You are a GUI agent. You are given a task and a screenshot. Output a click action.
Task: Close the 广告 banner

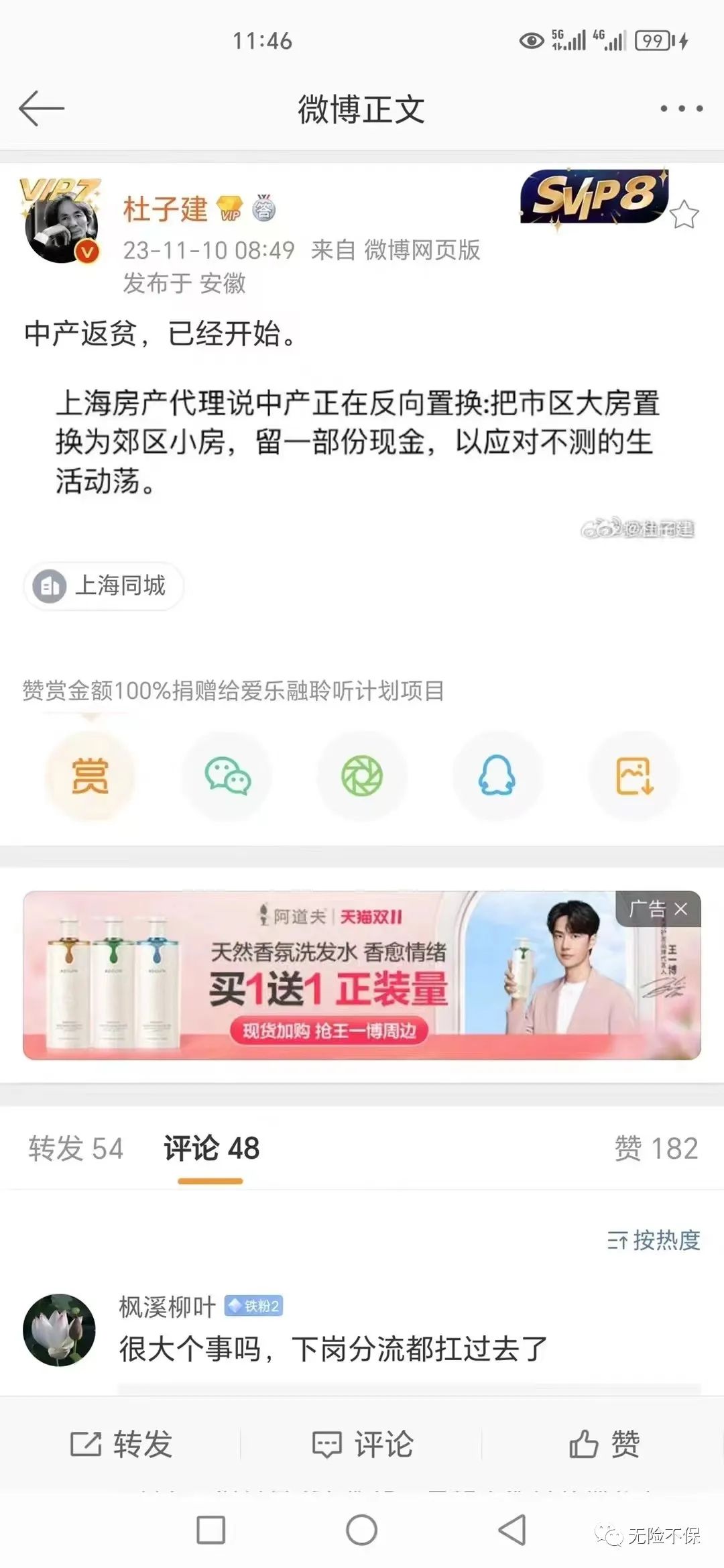(x=681, y=909)
